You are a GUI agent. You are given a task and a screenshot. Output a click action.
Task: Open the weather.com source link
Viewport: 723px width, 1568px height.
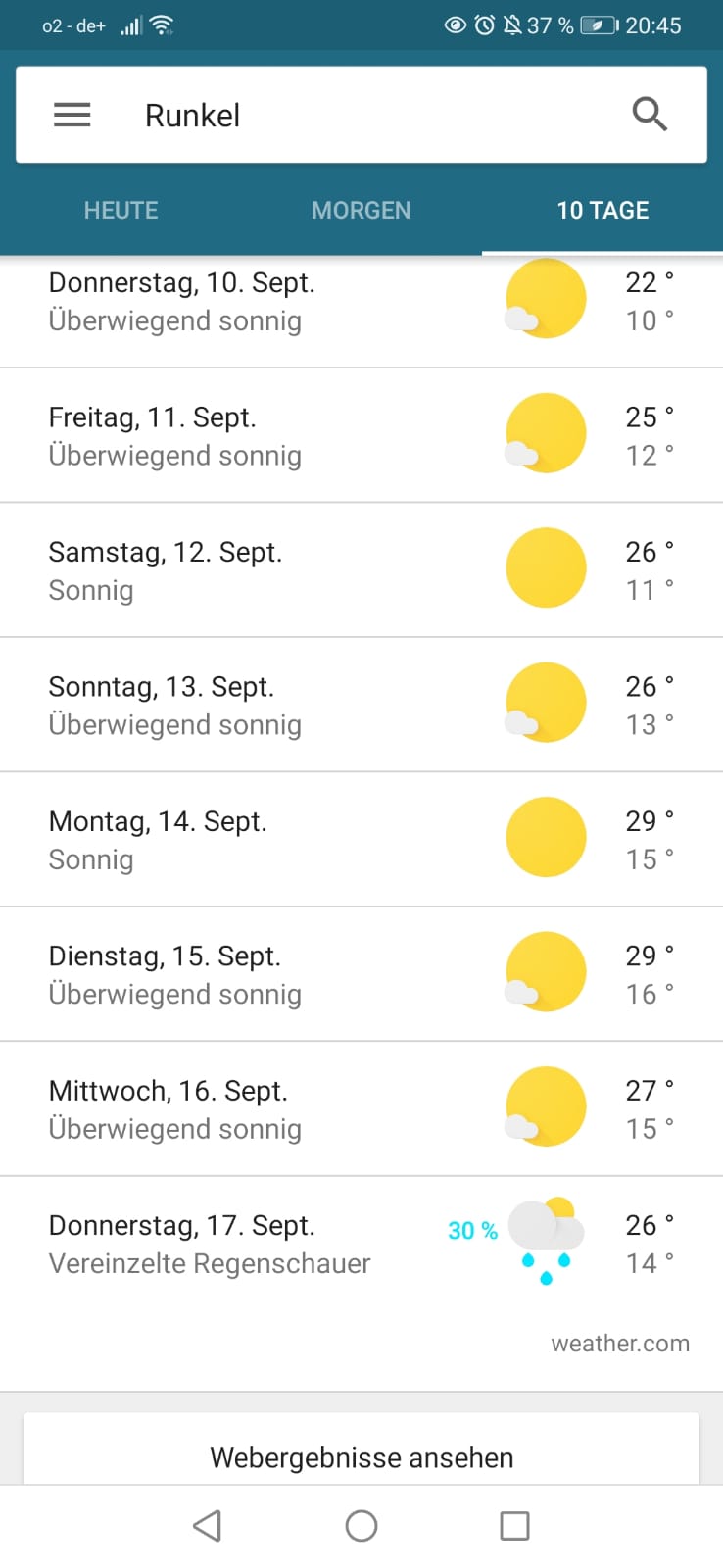click(619, 1344)
